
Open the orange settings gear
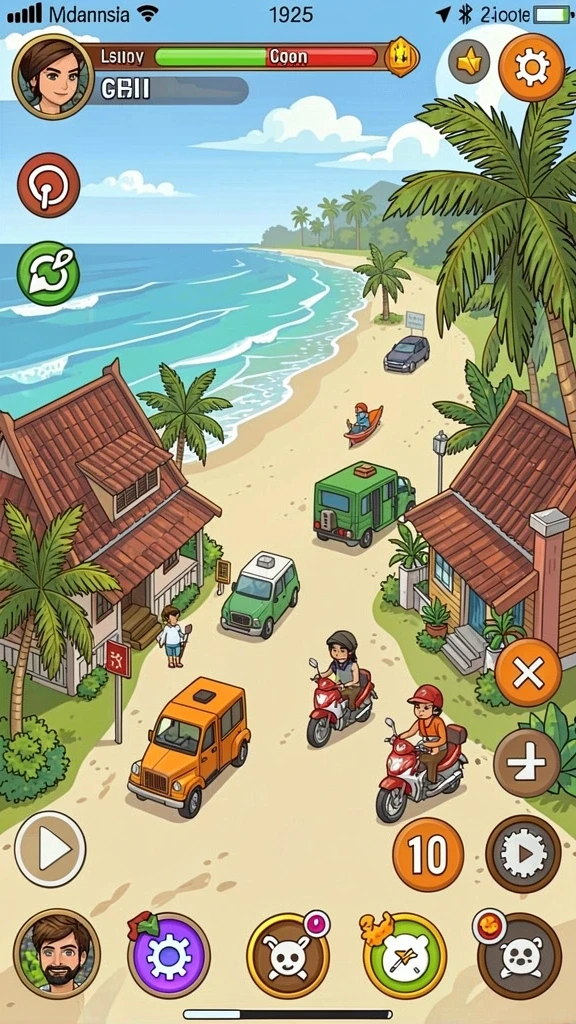[x=532, y=67]
